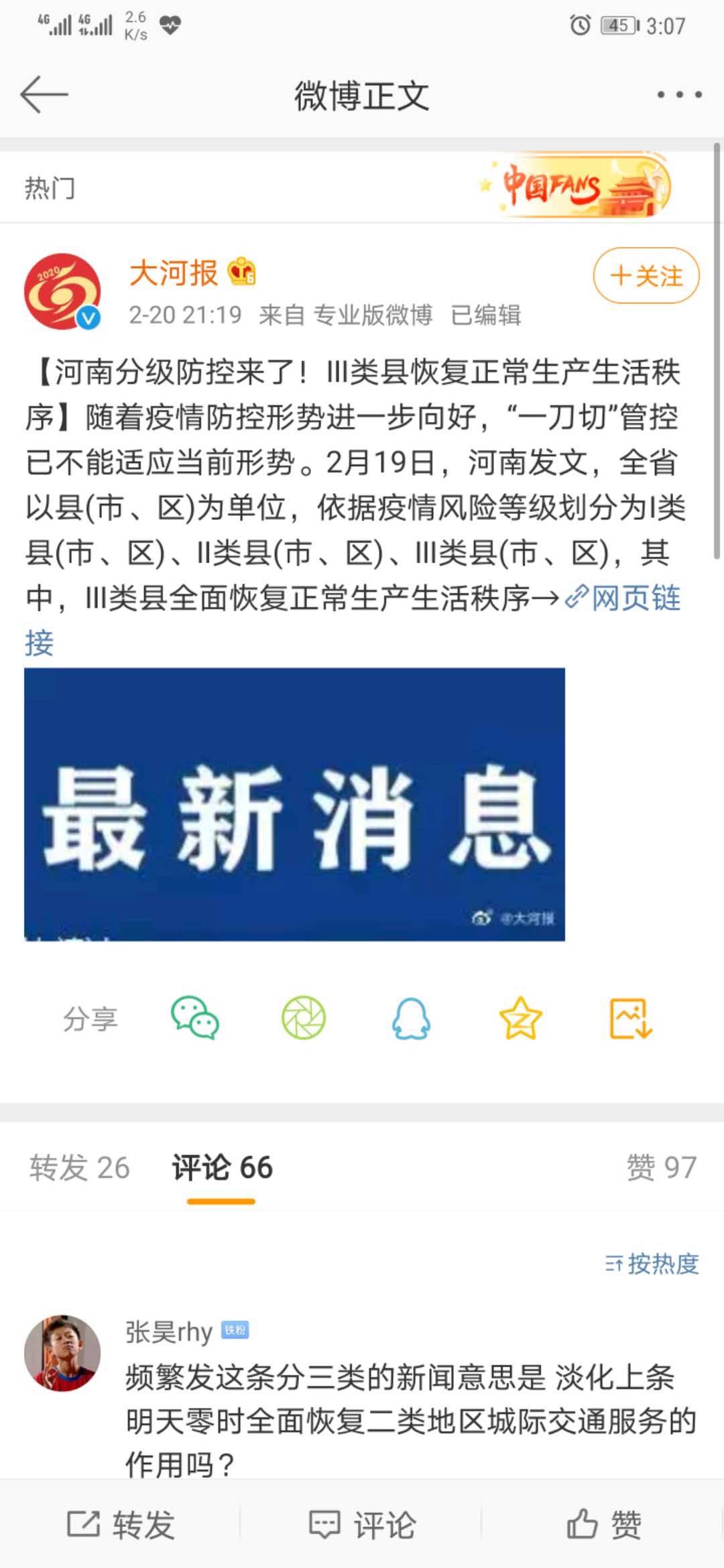Open 大河报's profile avatar
This screenshot has width=724, height=1568.
click(63, 291)
